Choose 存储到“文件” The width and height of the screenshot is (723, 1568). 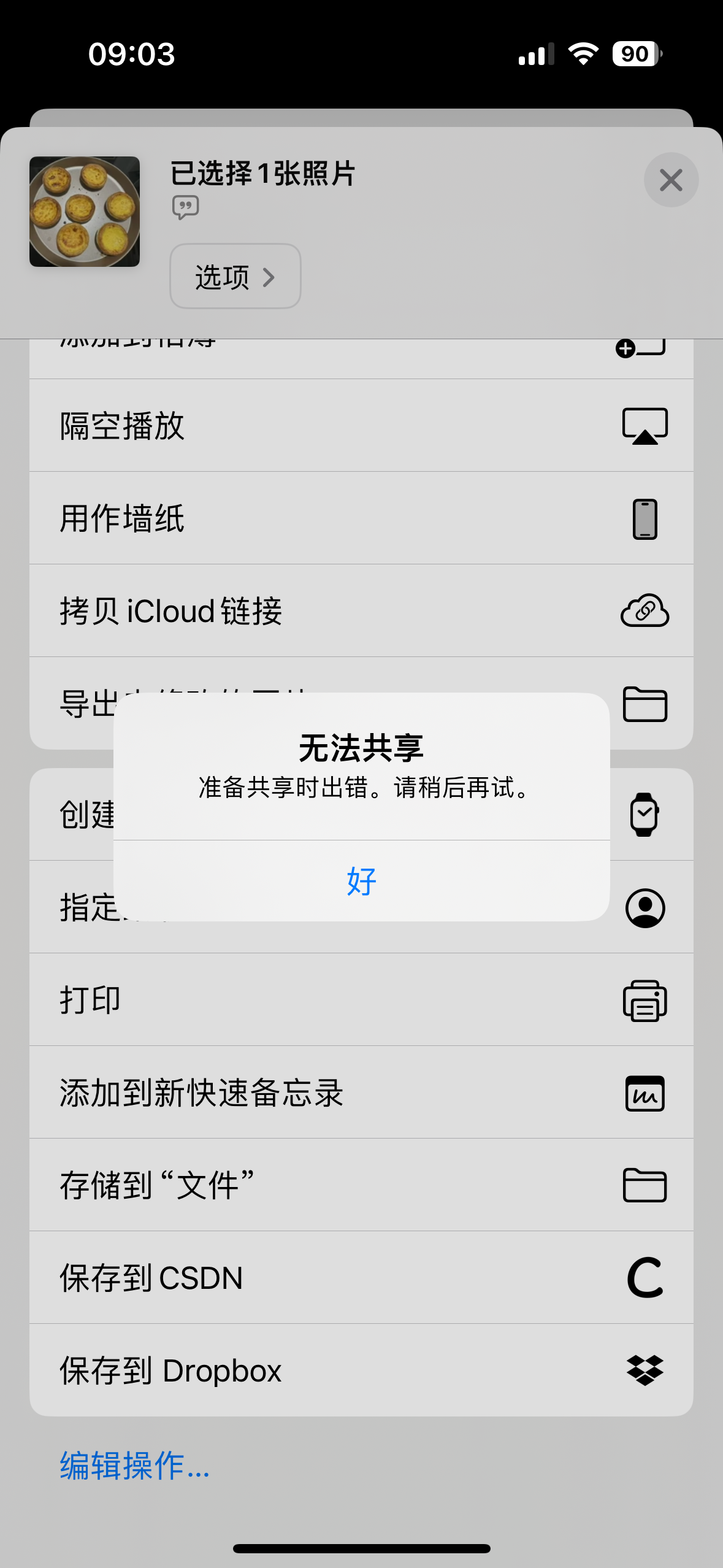coord(361,1185)
